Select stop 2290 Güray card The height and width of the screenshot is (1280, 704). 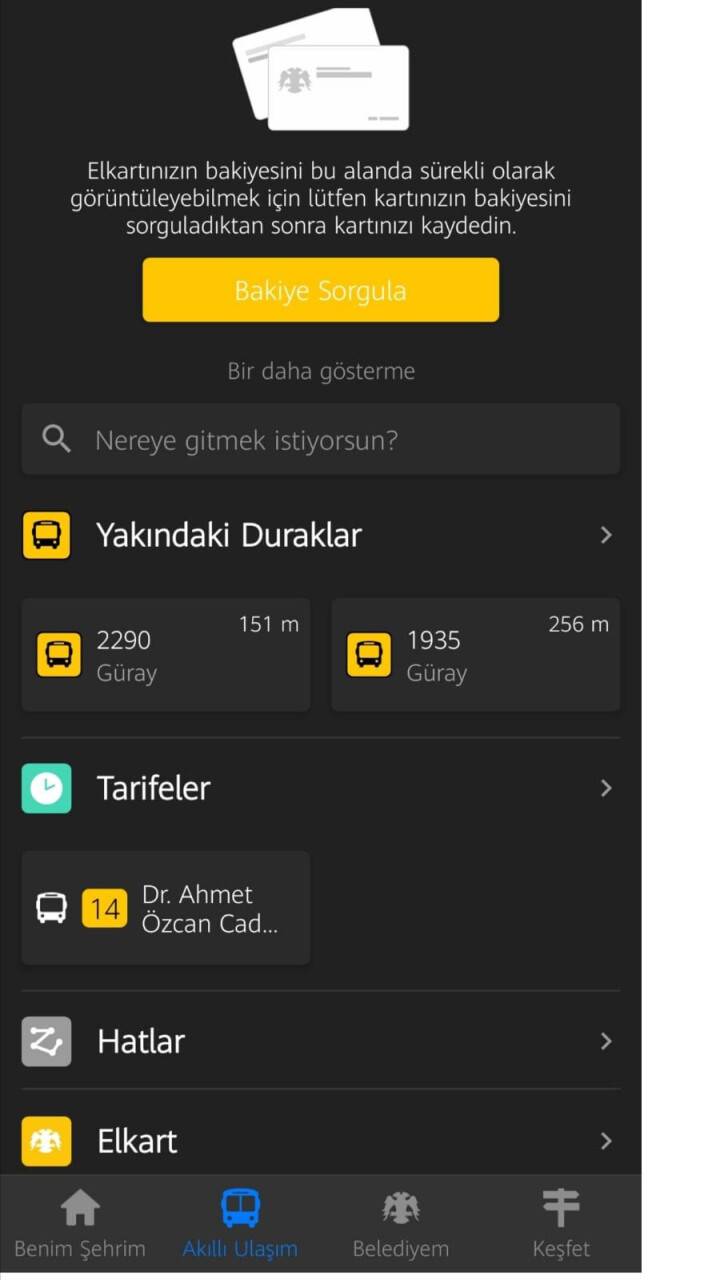165,655
